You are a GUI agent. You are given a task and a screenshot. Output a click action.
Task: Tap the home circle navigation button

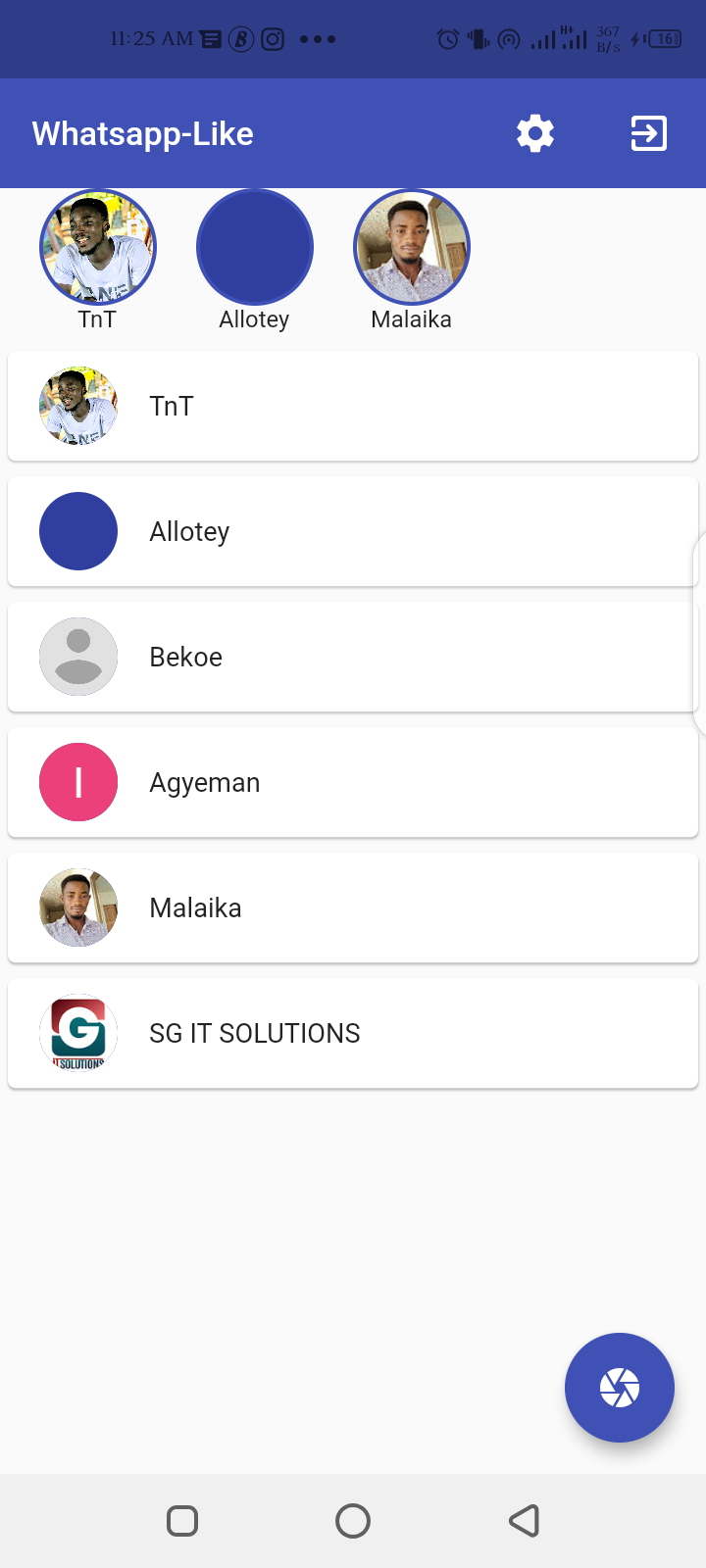coord(353,1521)
